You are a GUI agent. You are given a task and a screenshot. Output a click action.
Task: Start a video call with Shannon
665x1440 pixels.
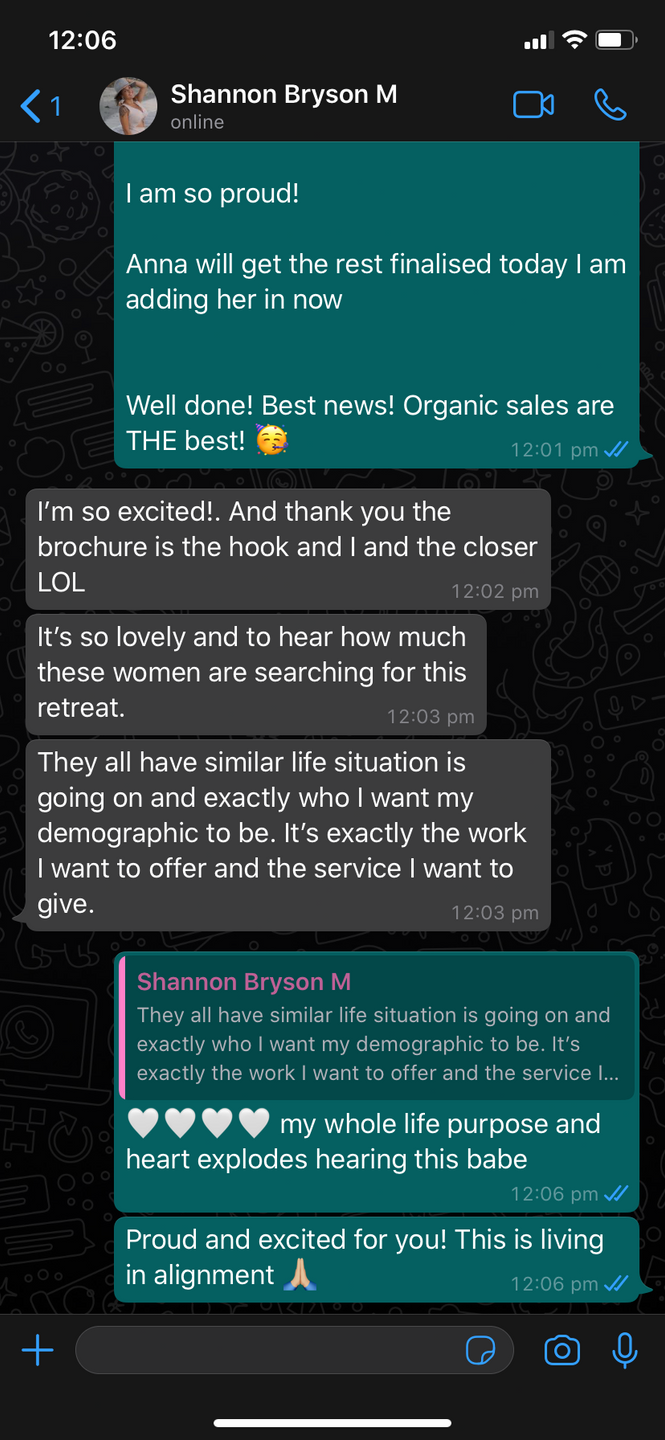pyautogui.click(x=533, y=105)
